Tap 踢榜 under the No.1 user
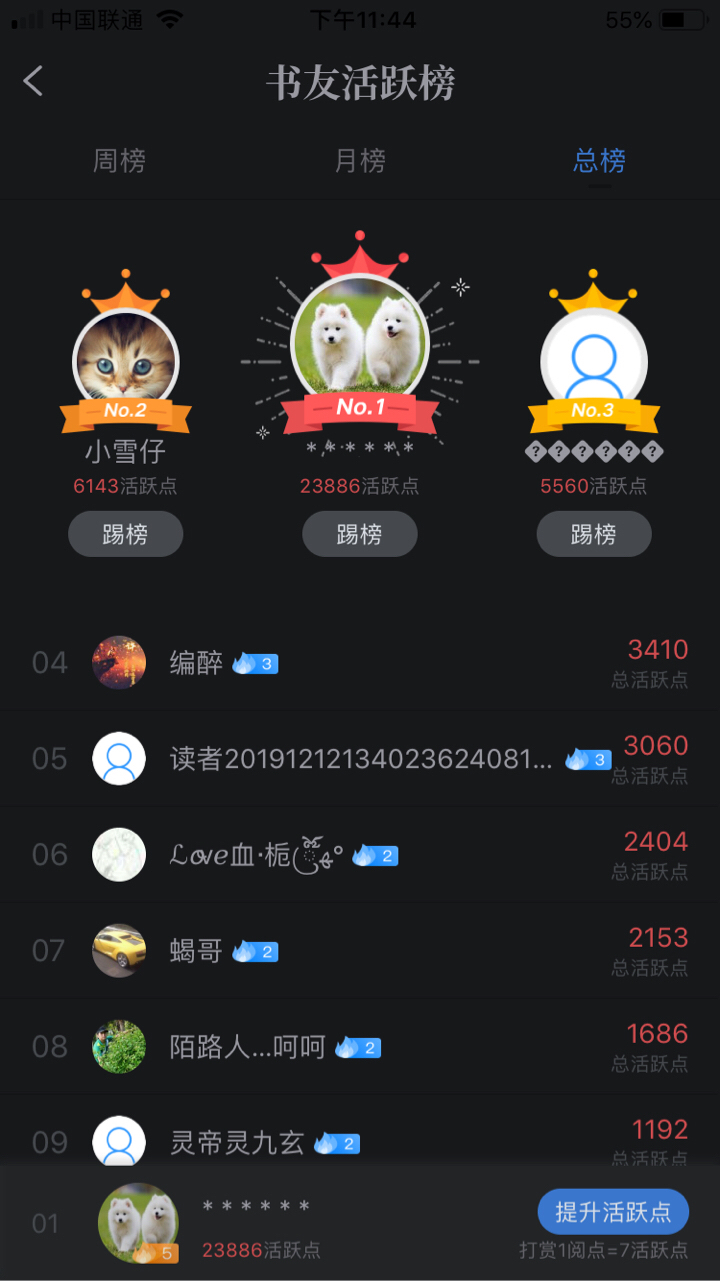 click(360, 534)
